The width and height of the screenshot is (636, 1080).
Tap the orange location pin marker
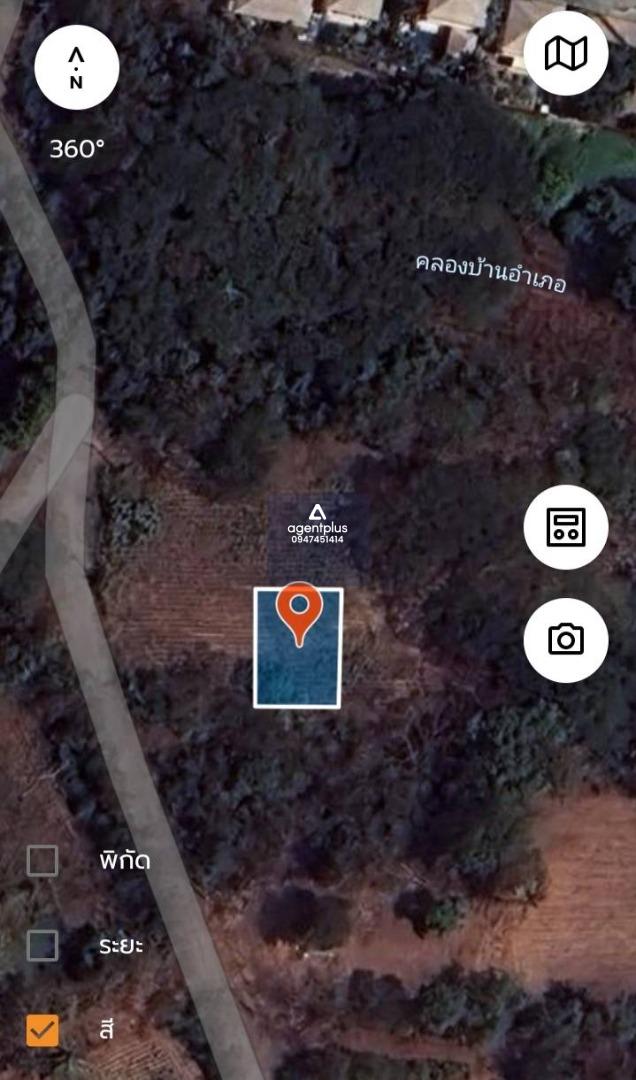click(x=298, y=610)
